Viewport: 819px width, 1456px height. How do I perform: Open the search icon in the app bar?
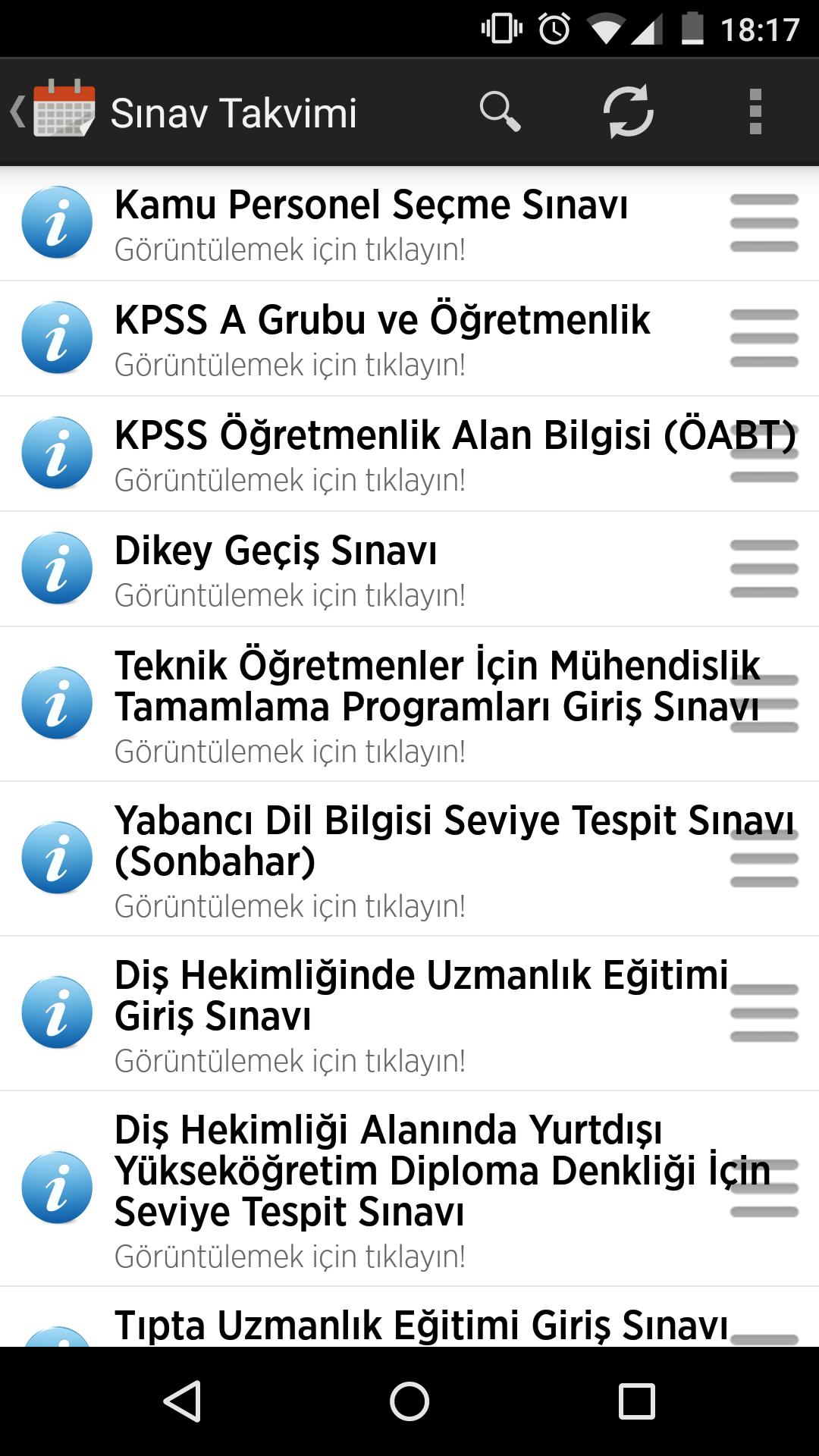click(500, 112)
